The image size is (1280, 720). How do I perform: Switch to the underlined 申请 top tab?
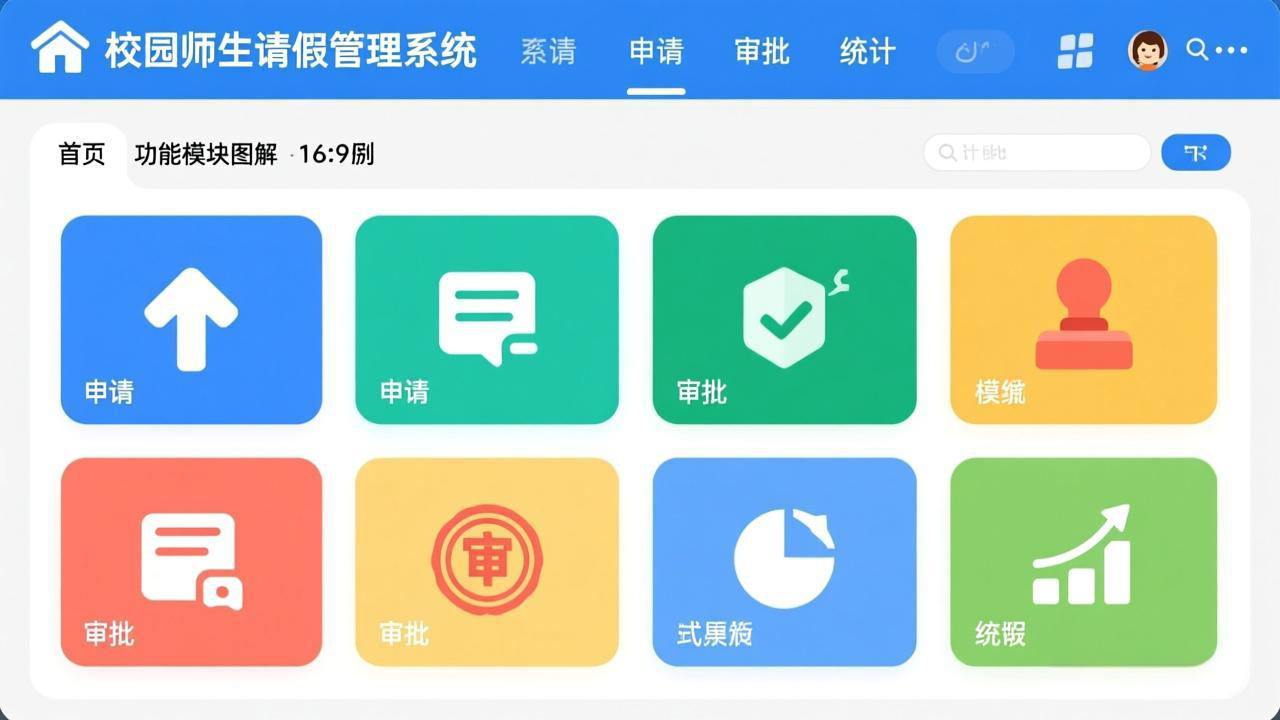pyautogui.click(x=656, y=51)
